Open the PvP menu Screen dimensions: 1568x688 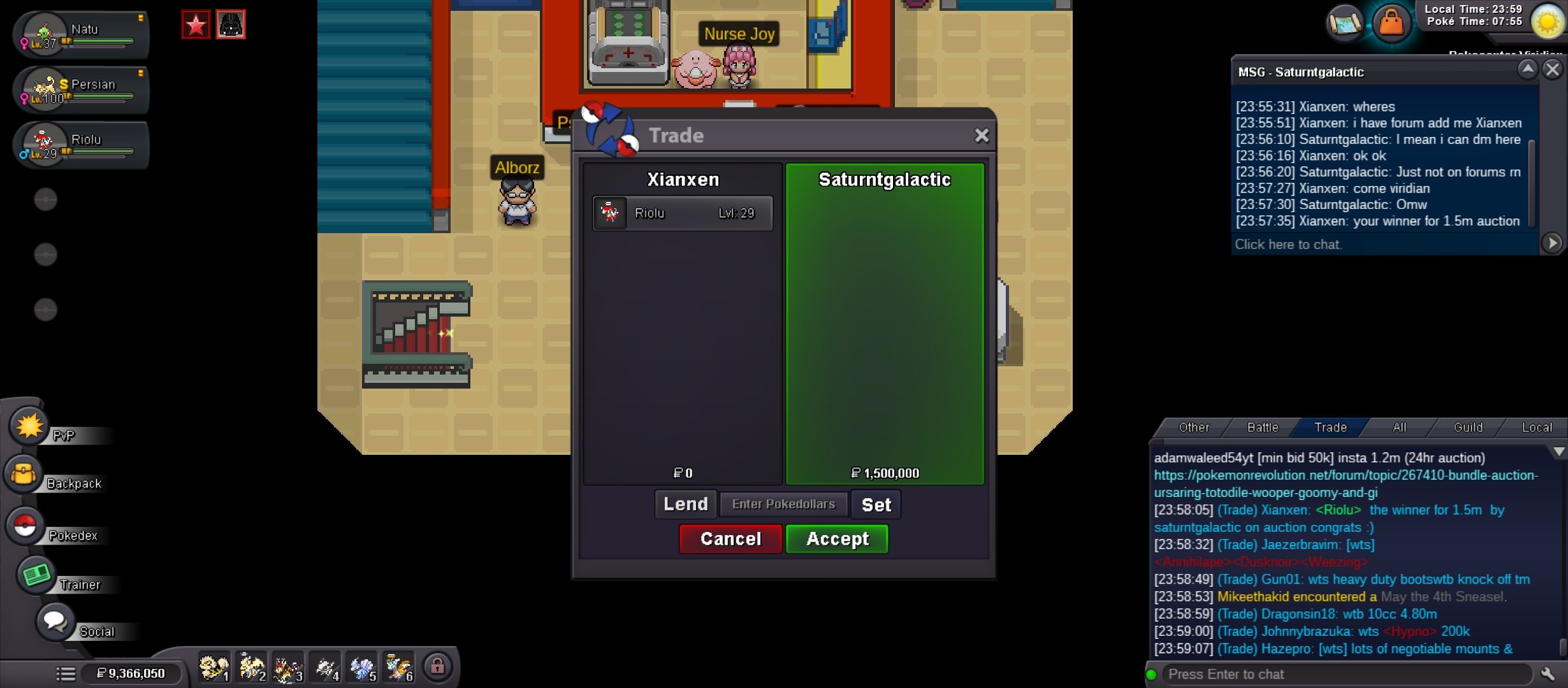[29, 426]
